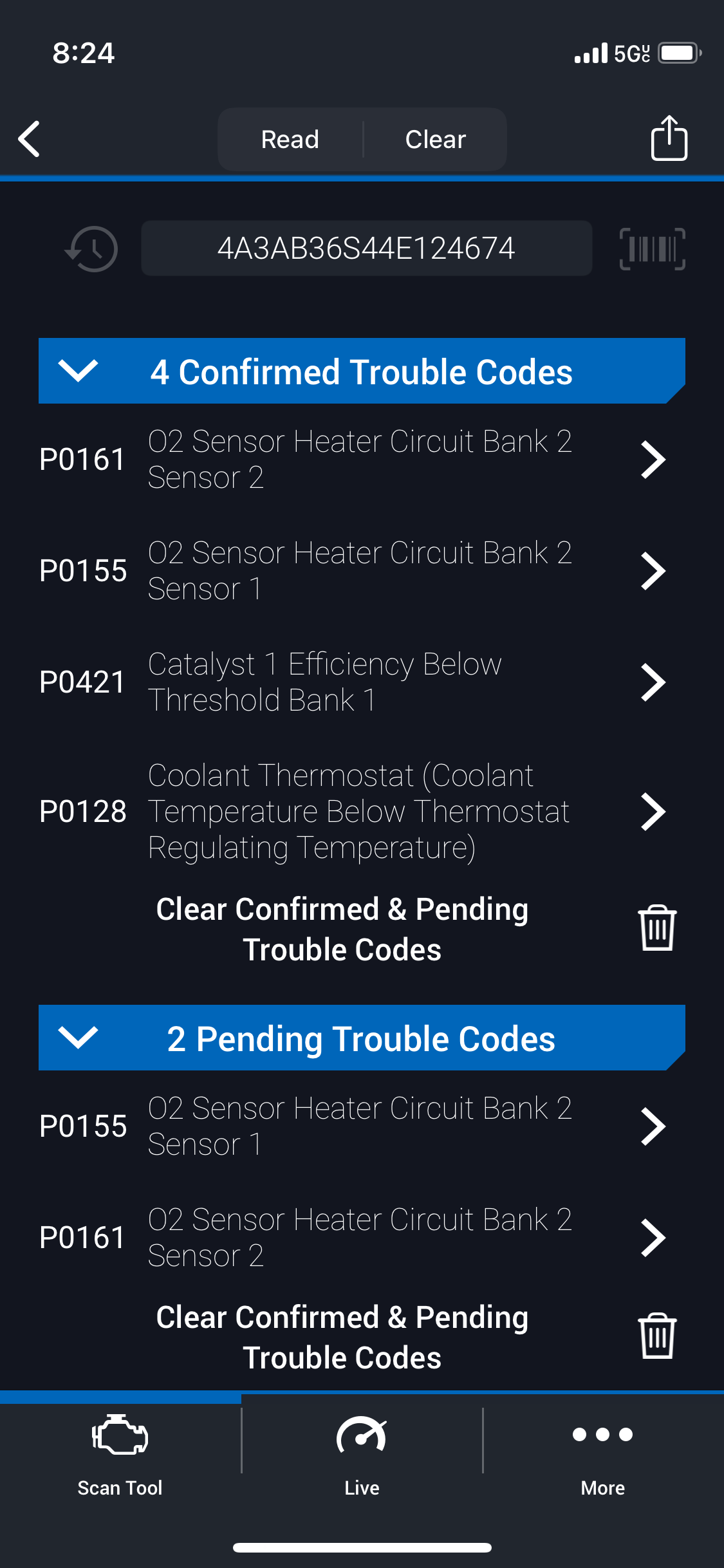The height and width of the screenshot is (1568, 724).
Task: Tap the Read segment button
Action: [290, 139]
